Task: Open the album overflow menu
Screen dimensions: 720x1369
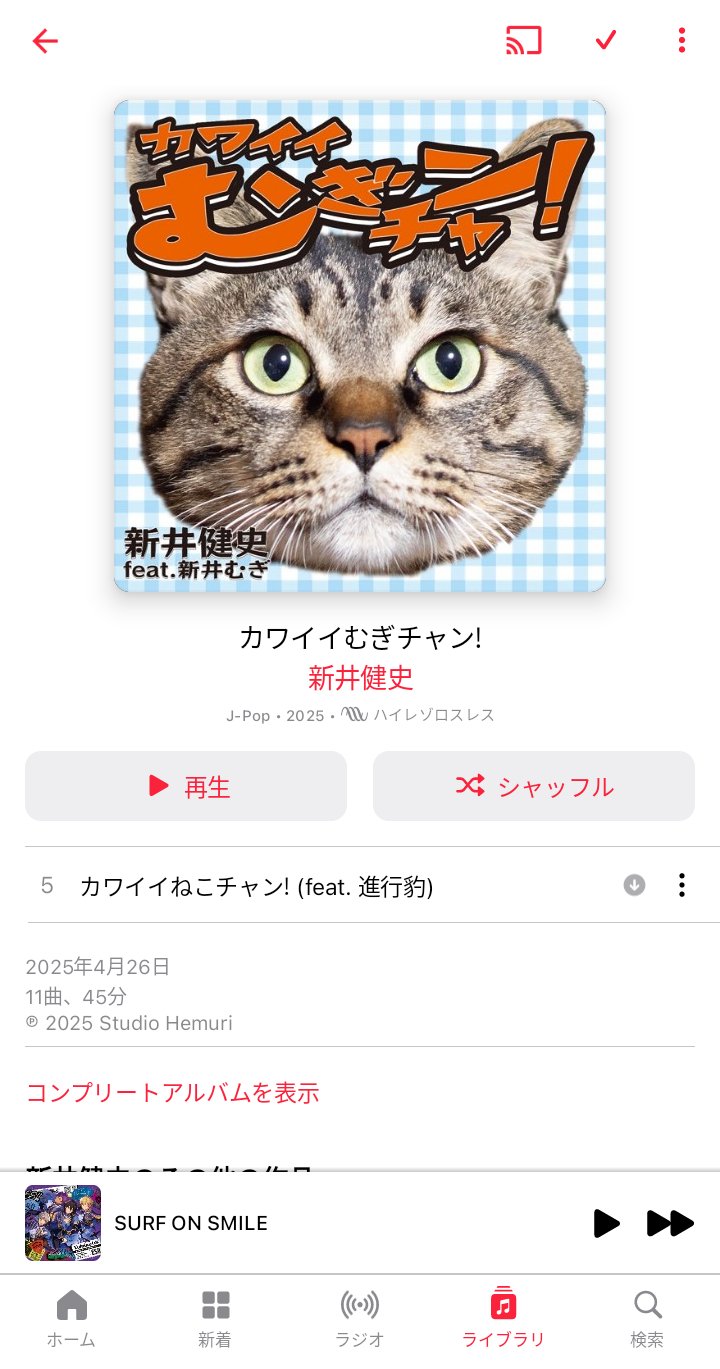Action: click(681, 41)
